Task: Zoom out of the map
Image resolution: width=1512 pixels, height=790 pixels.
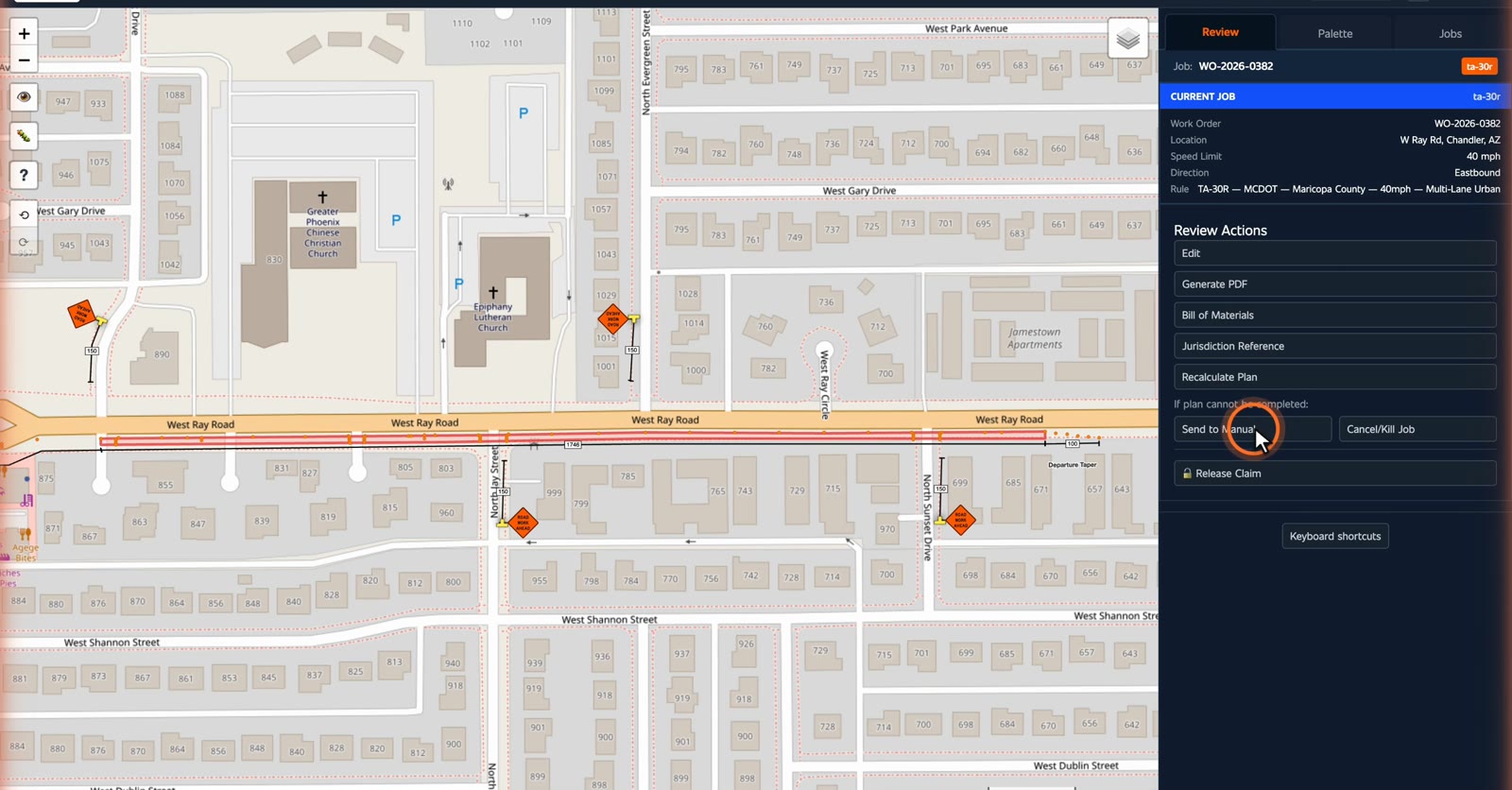Action: (x=25, y=60)
